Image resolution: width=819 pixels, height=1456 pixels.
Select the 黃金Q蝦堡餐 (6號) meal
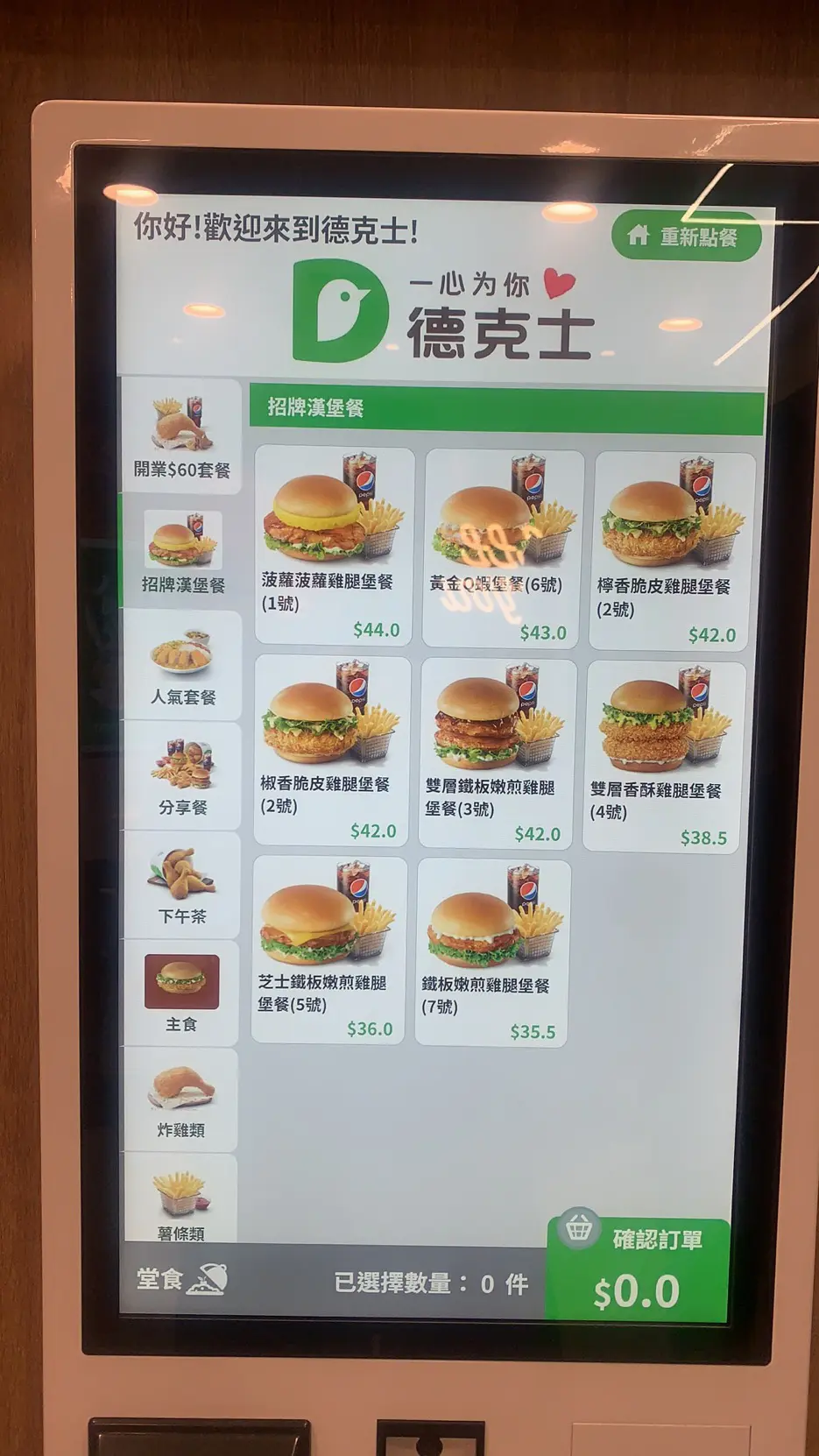pos(502,548)
